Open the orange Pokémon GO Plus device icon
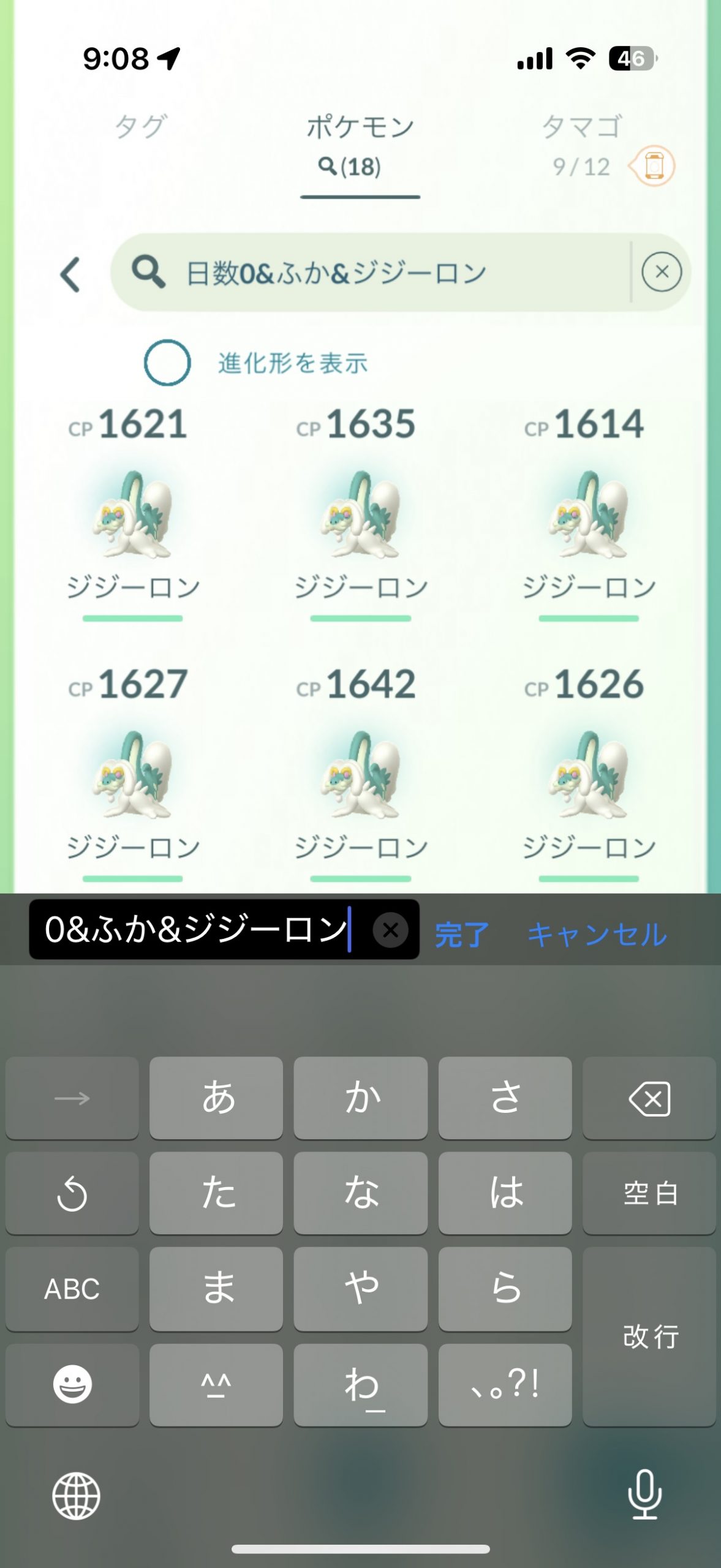This screenshot has height=1568, width=721. (x=654, y=166)
